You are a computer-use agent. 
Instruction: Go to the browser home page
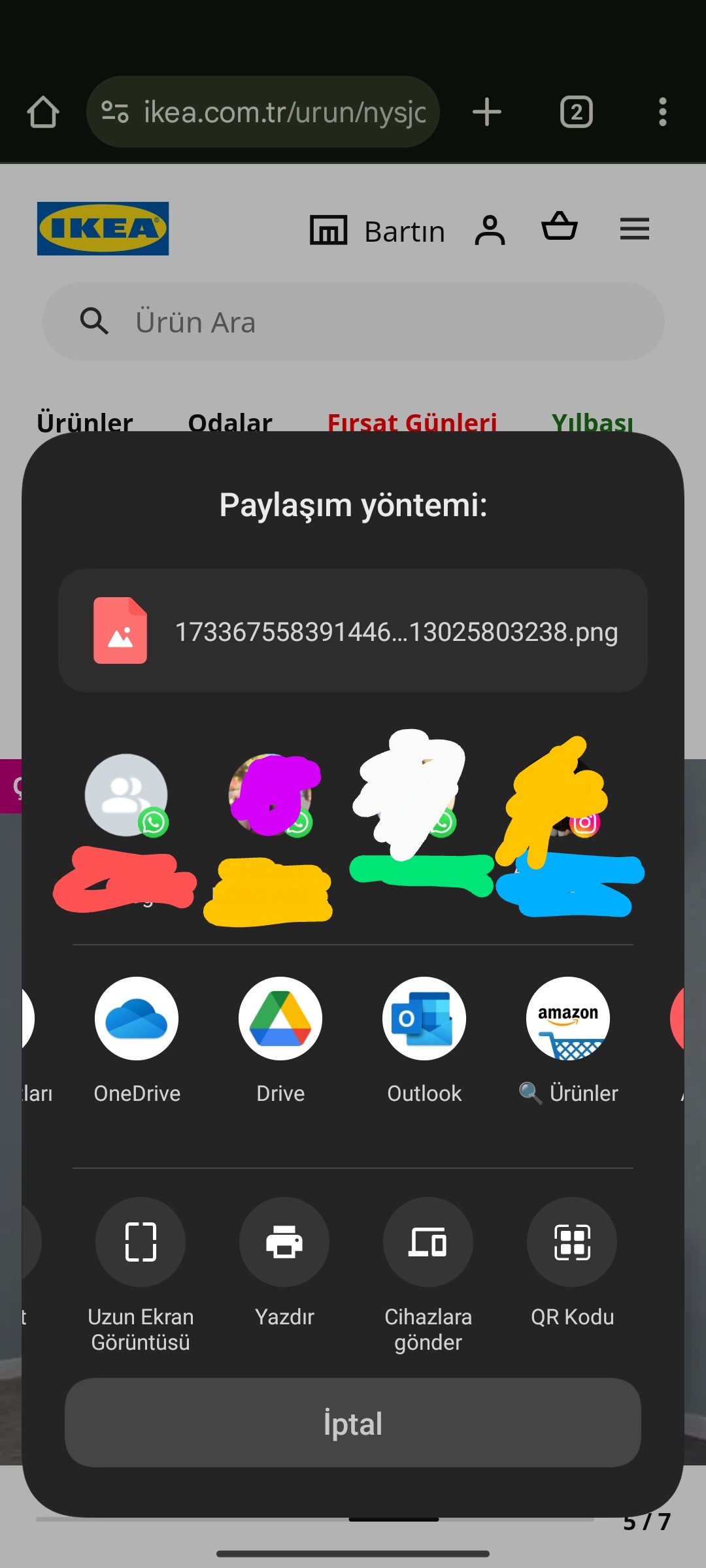[x=43, y=112]
